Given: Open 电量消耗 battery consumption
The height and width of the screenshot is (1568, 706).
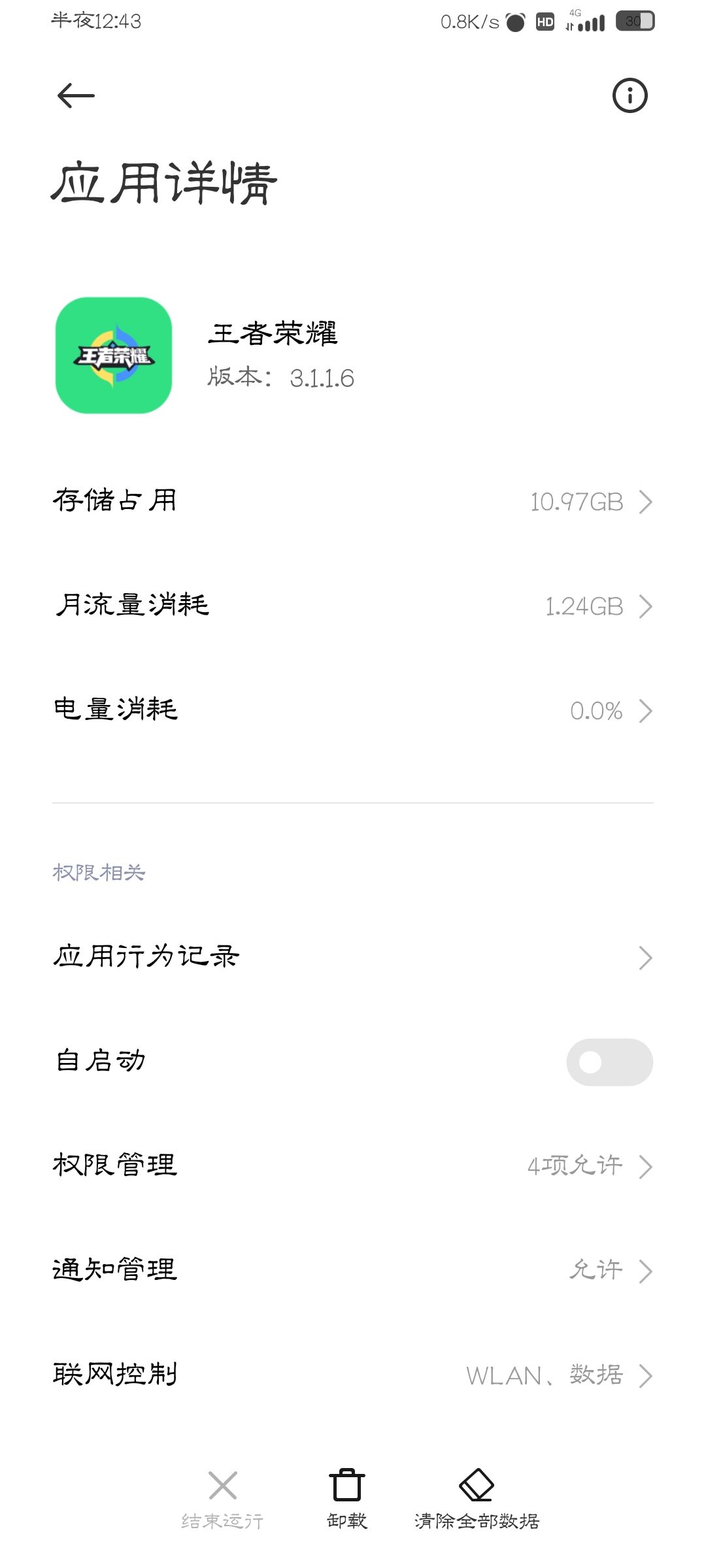Looking at the screenshot, I should [353, 711].
